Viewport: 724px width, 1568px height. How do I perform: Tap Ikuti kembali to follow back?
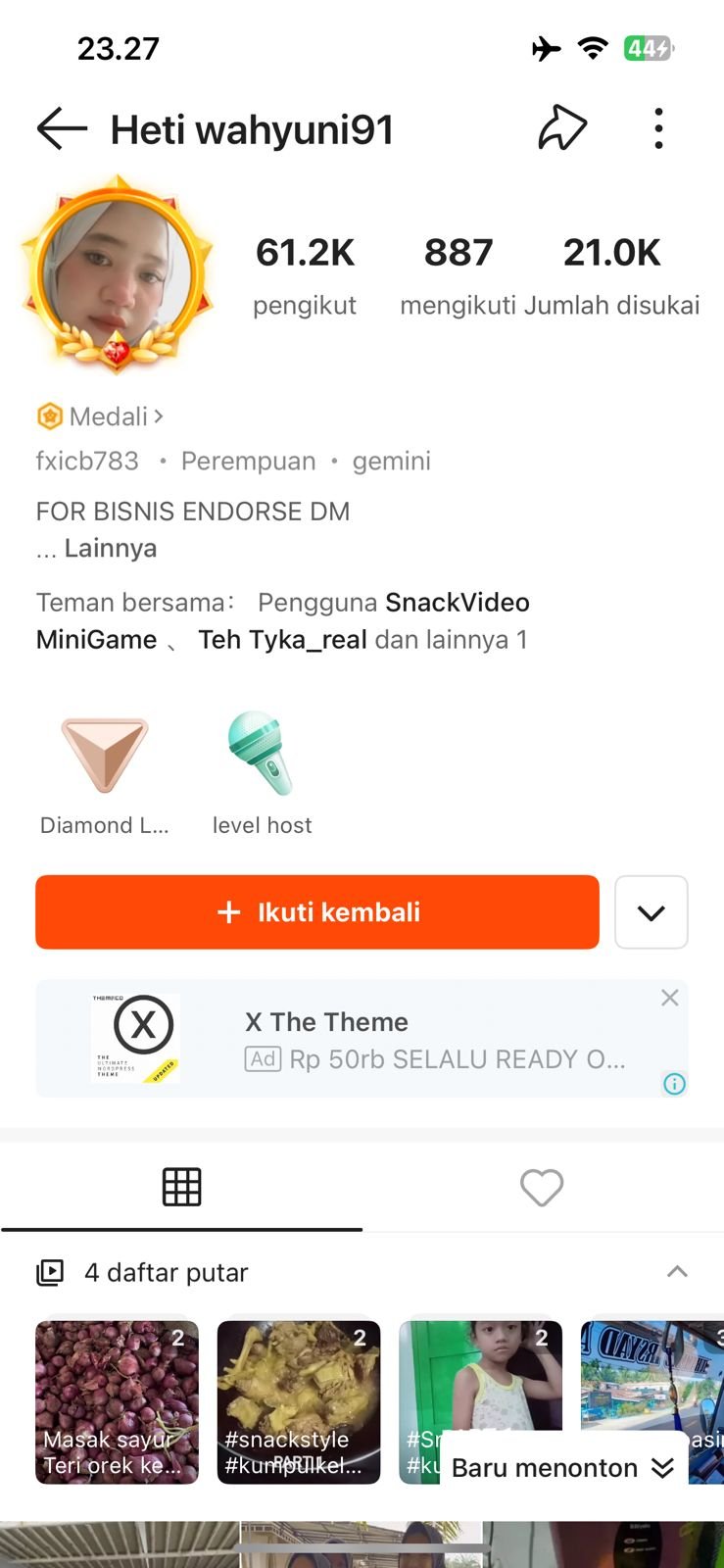(x=317, y=912)
